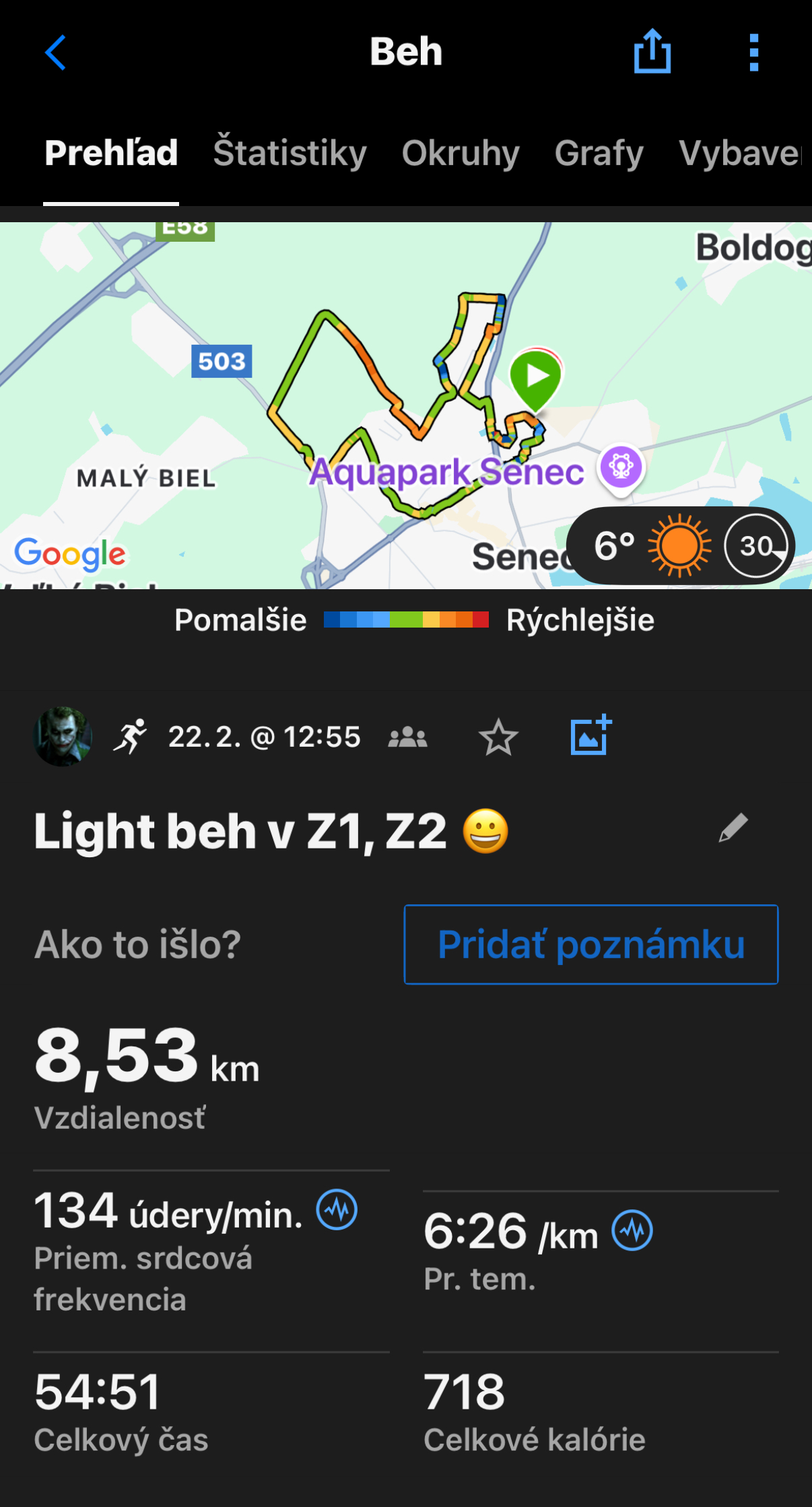Tap Pridať poznámku button
812x1507 pixels.
click(591, 944)
